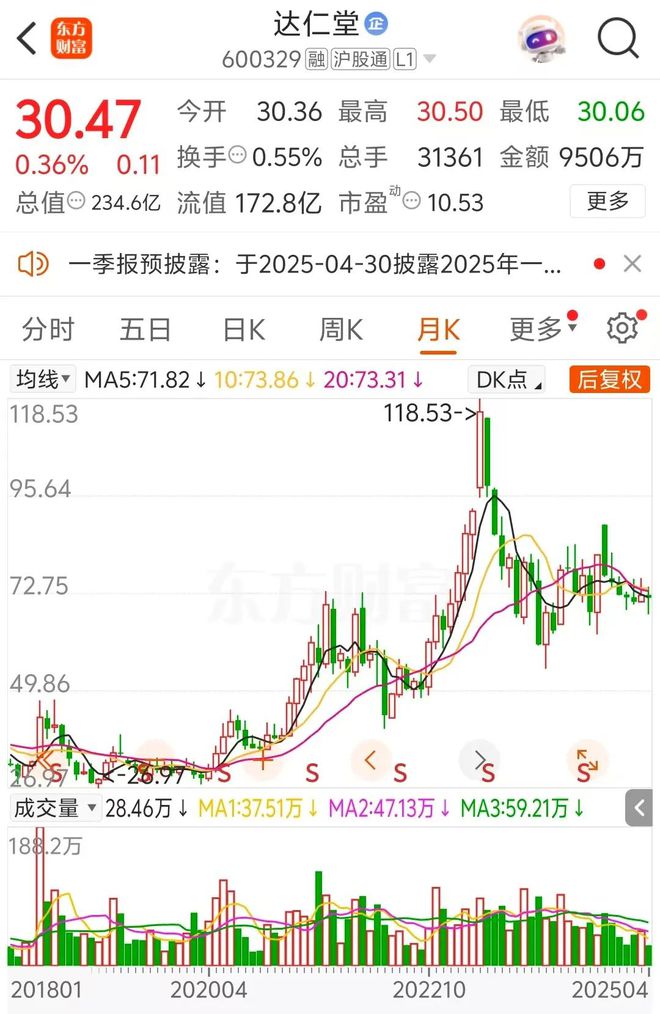Toggle the DK点 option

508,380
